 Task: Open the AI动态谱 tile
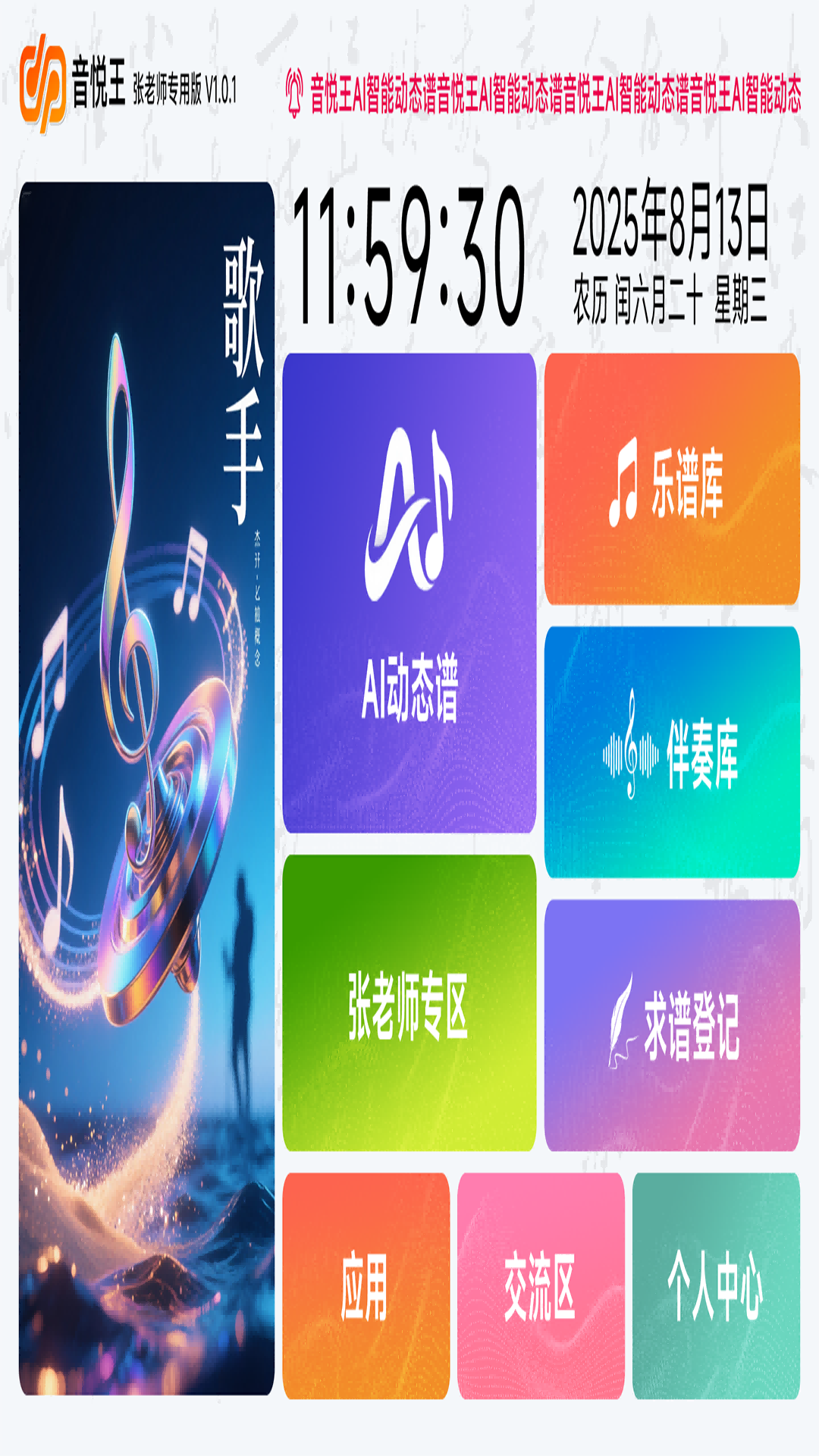[409, 593]
